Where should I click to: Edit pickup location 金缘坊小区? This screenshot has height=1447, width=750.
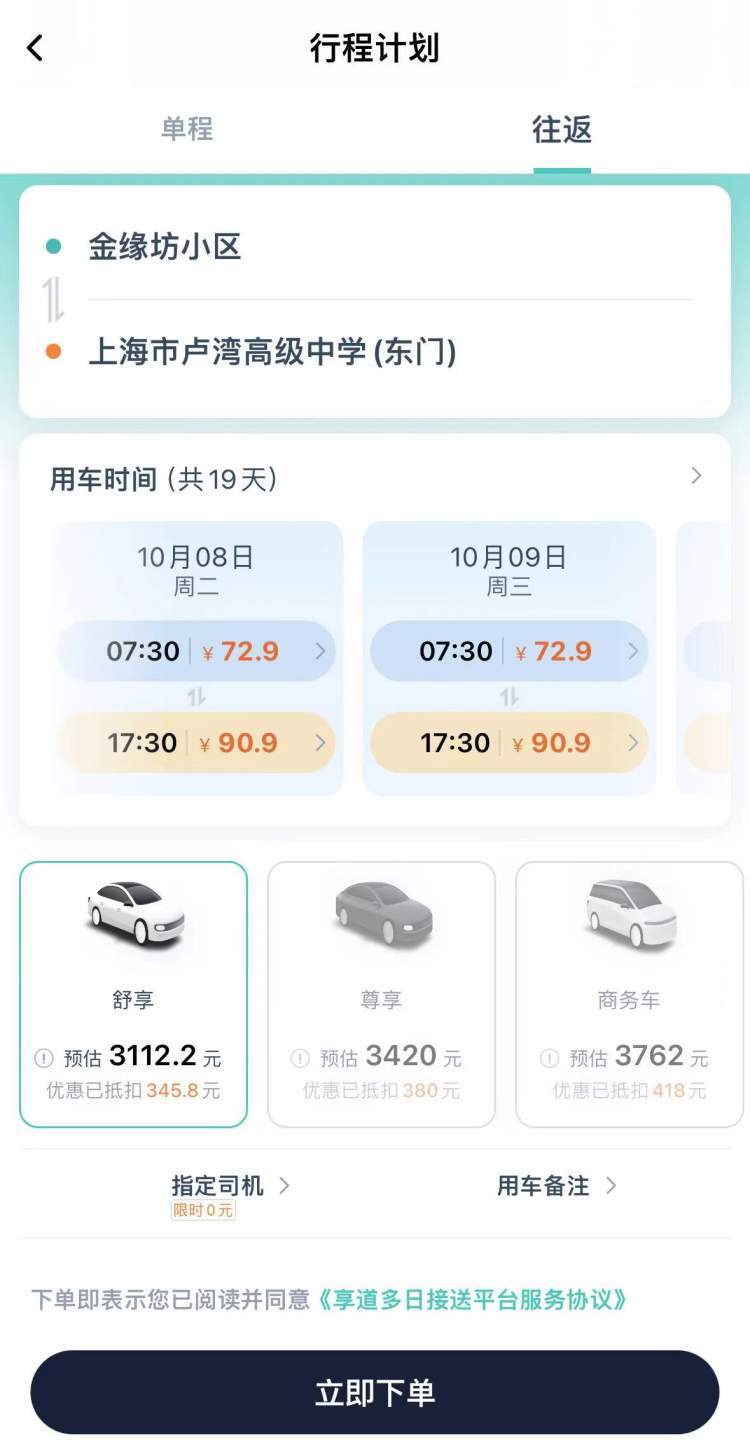click(x=165, y=247)
